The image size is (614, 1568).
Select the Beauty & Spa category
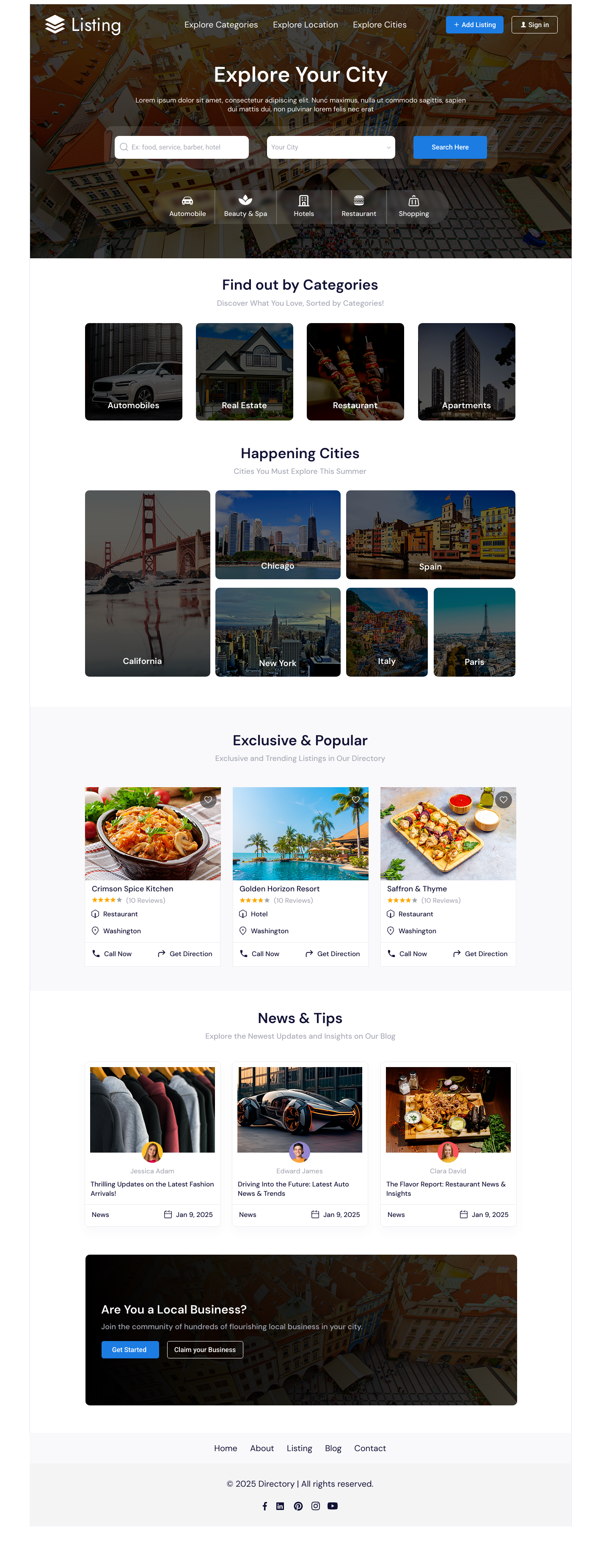coord(245,206)
